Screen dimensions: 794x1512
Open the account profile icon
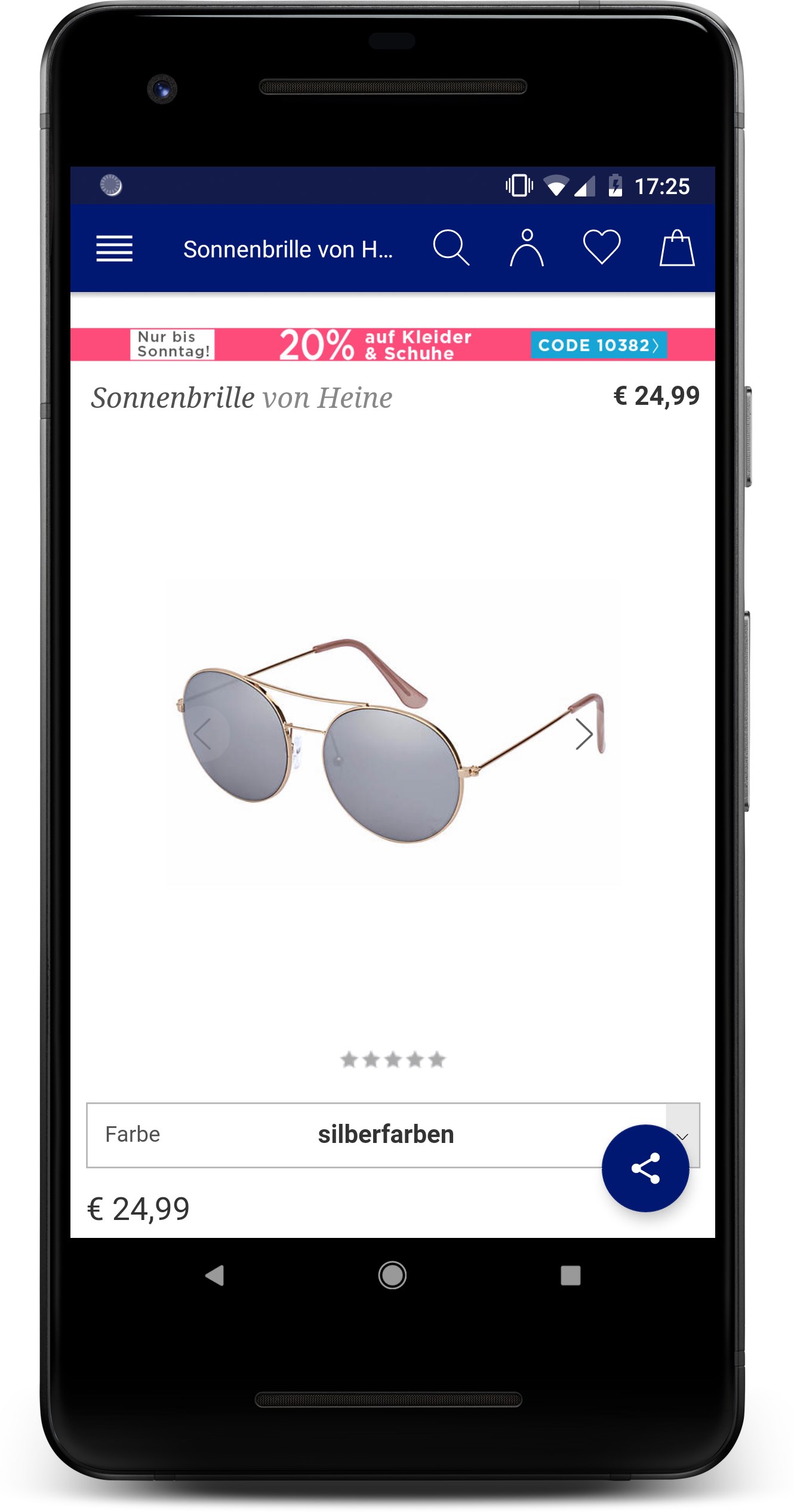pyautogui.click(x=527, y=247)
